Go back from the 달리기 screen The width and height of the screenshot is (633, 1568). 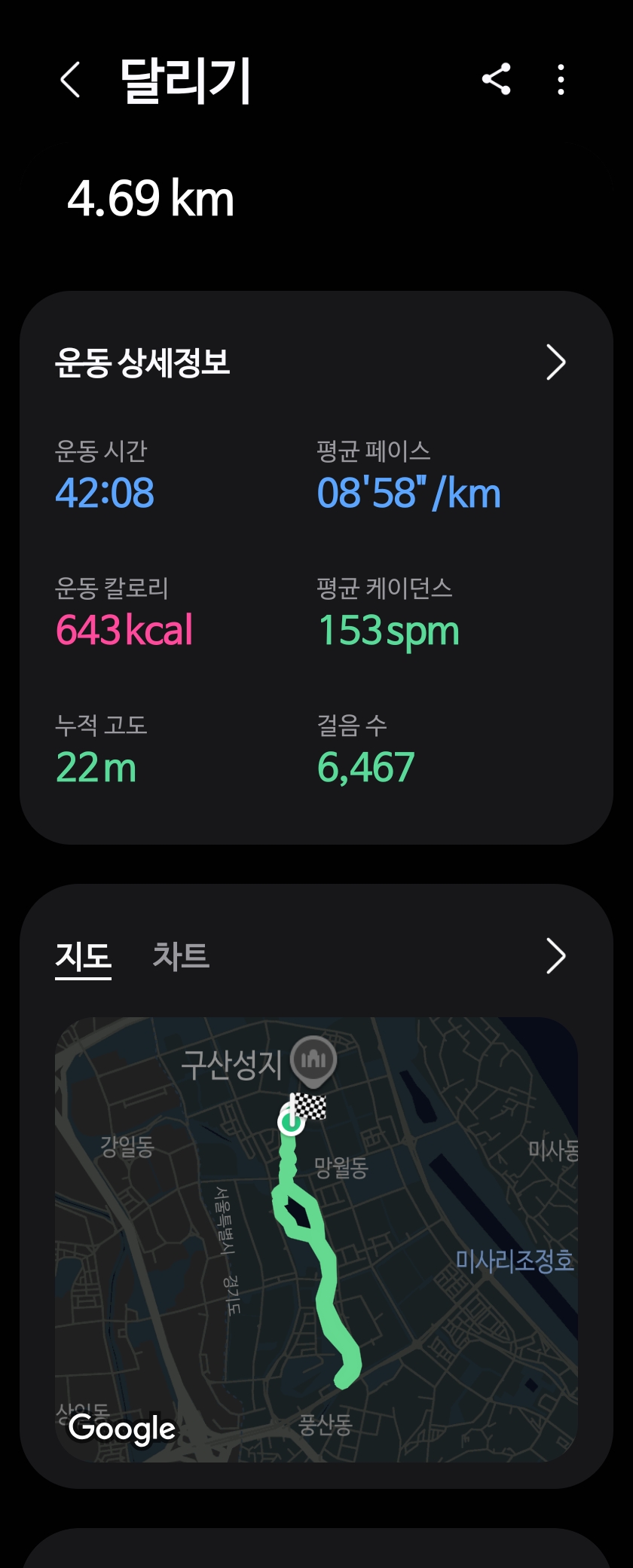[70, 80]
